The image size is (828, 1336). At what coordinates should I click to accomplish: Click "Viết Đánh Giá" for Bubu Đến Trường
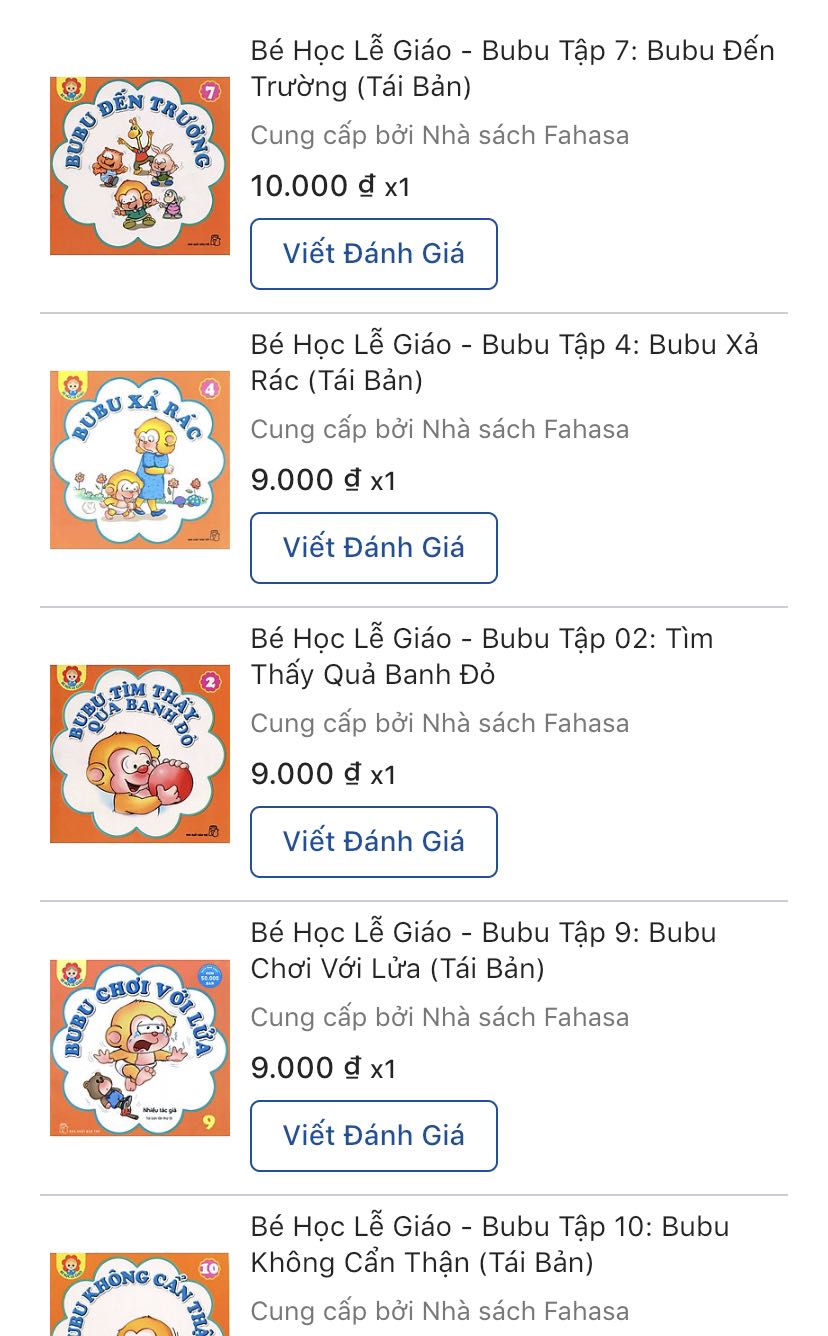[374, 254]
